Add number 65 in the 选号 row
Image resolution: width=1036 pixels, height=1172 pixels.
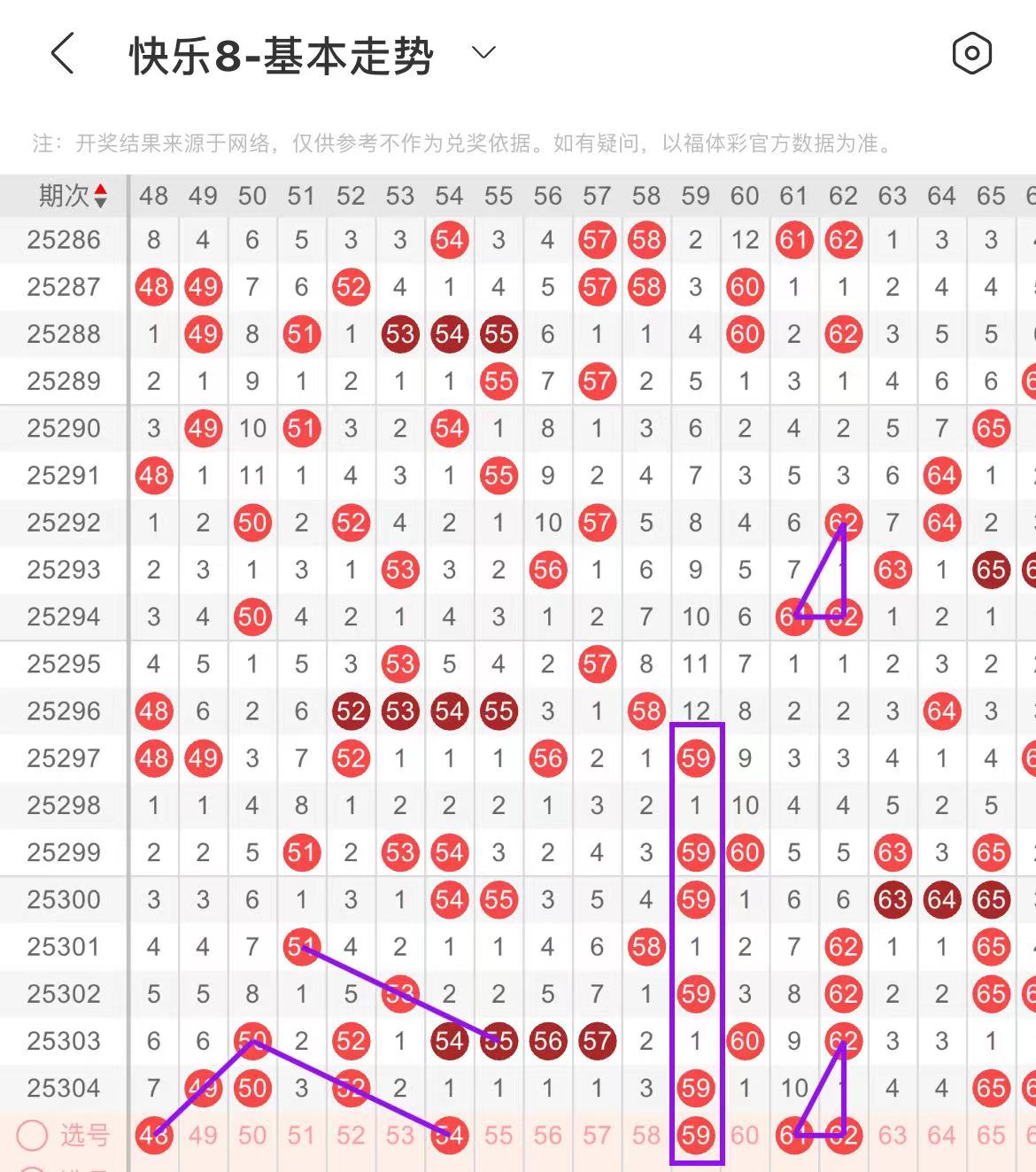[991, 1135]
